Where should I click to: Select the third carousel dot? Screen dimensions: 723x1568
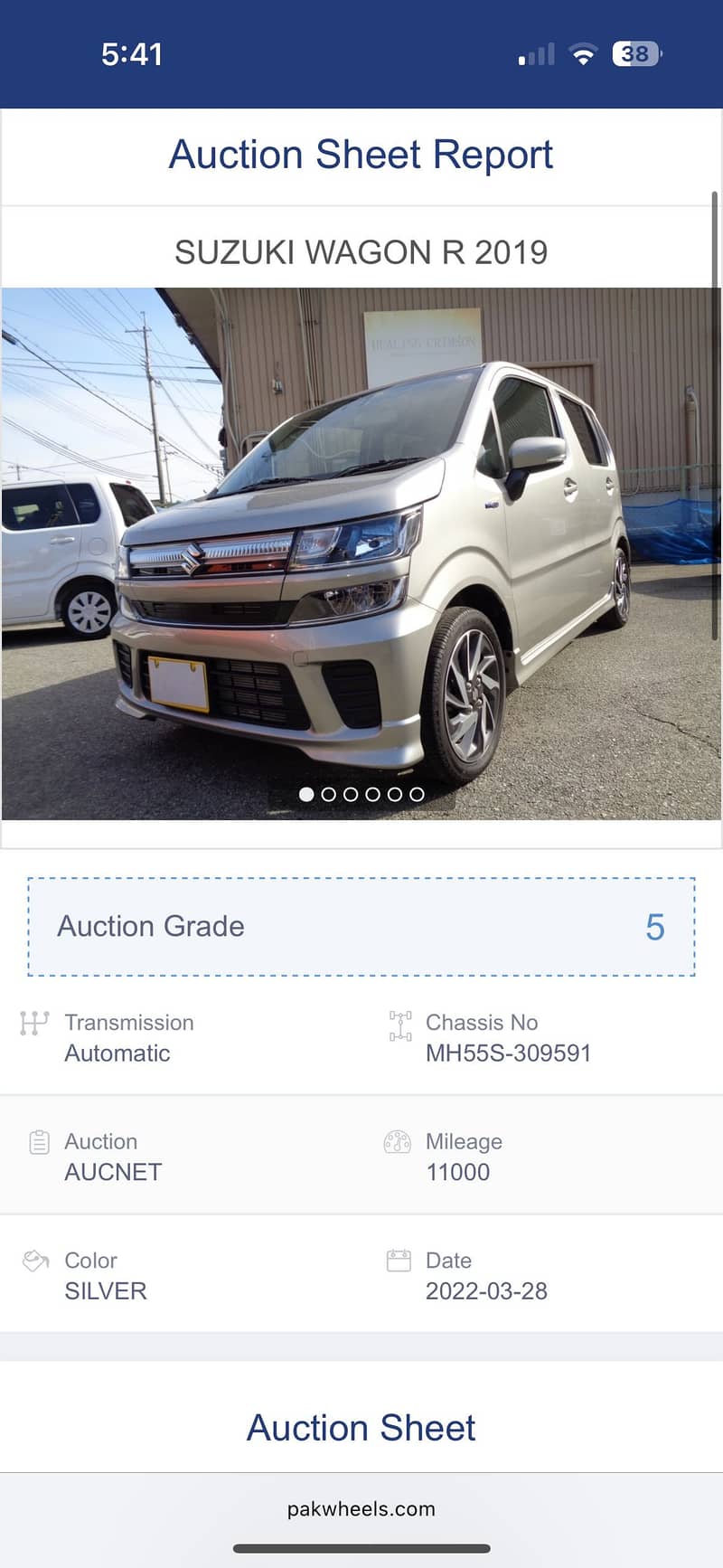(351, 794)
